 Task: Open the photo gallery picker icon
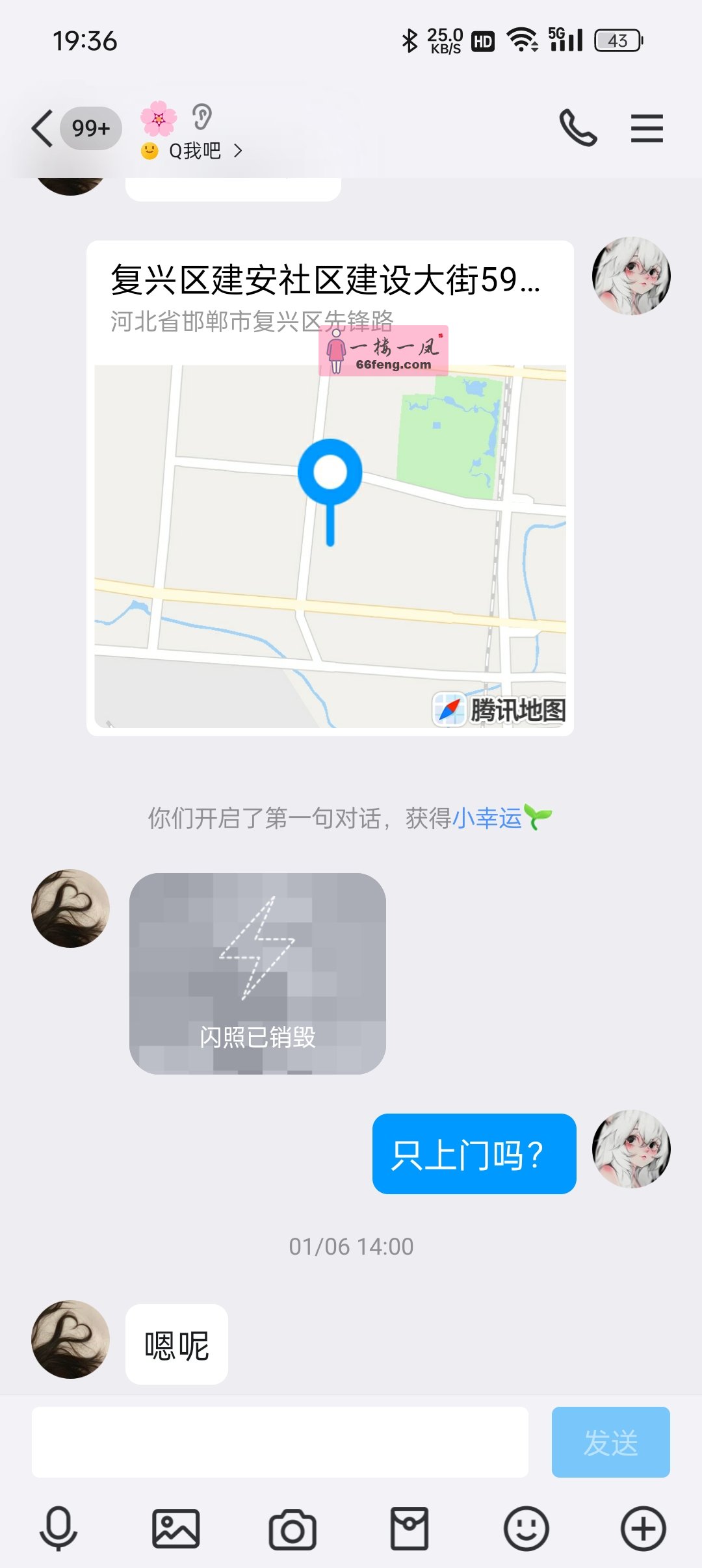(x=174, y=1529)
